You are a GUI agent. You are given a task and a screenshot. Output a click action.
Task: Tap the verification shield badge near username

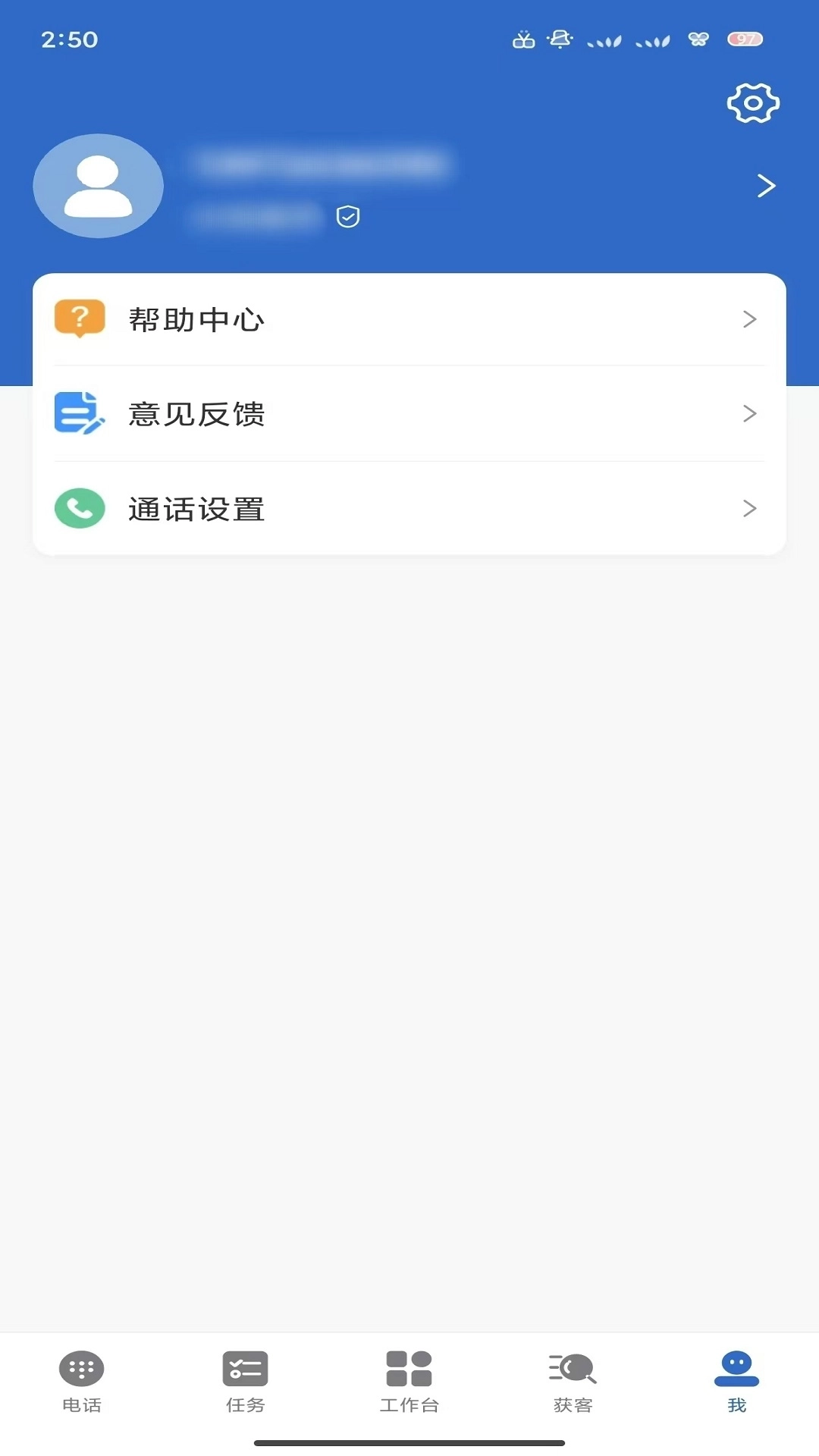[347, 217]
